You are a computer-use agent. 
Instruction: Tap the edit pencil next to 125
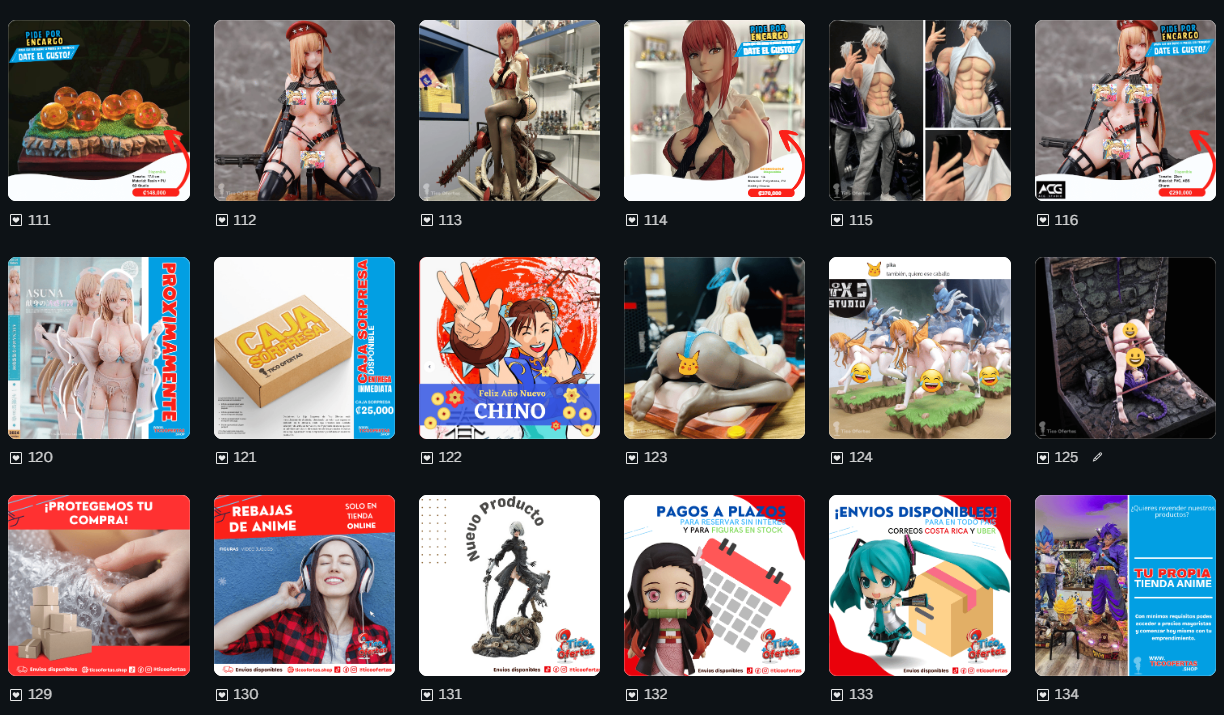tap(1097, 457)
